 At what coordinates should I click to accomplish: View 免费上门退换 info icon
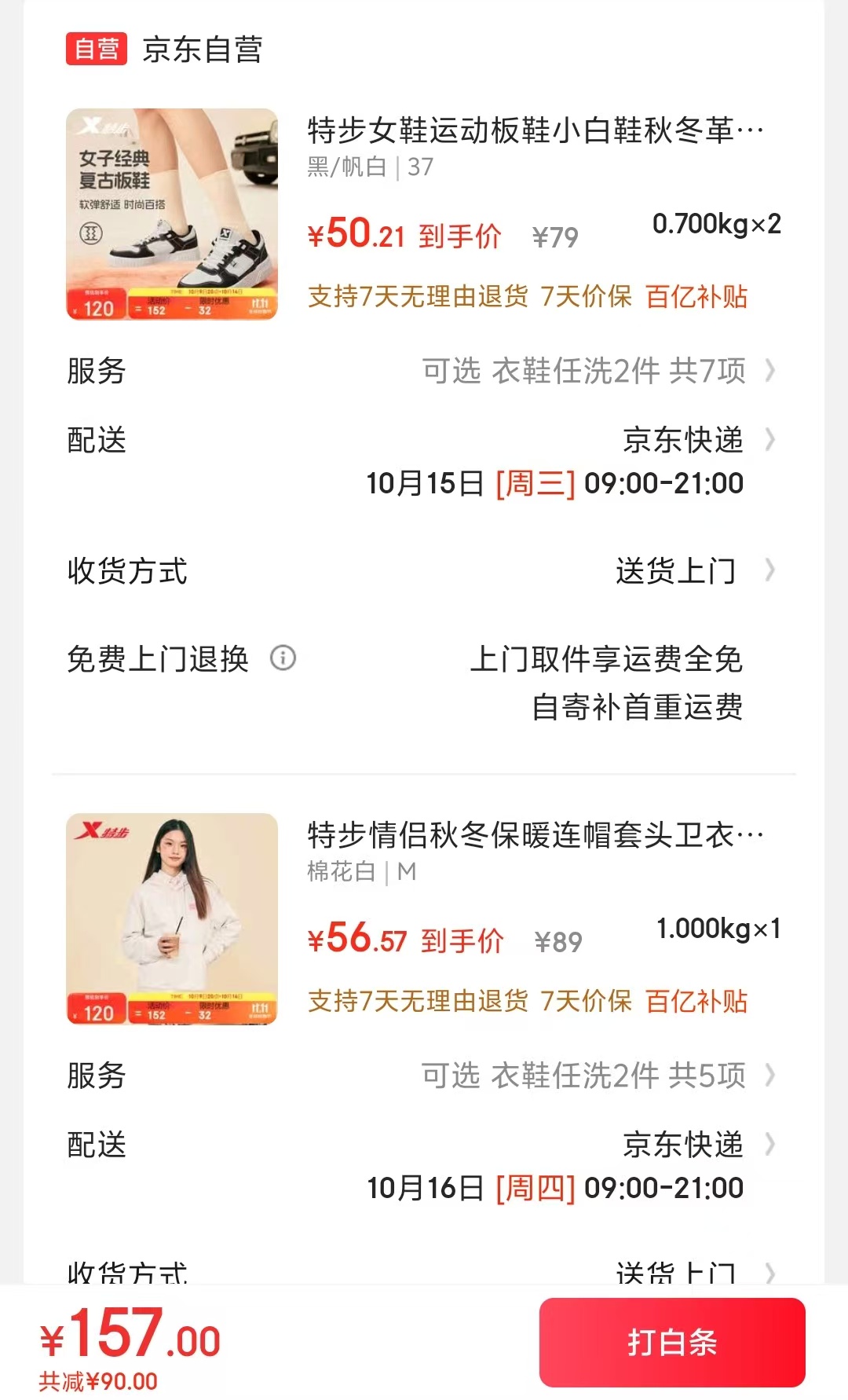pyautogui.click(x=283, y=658)
